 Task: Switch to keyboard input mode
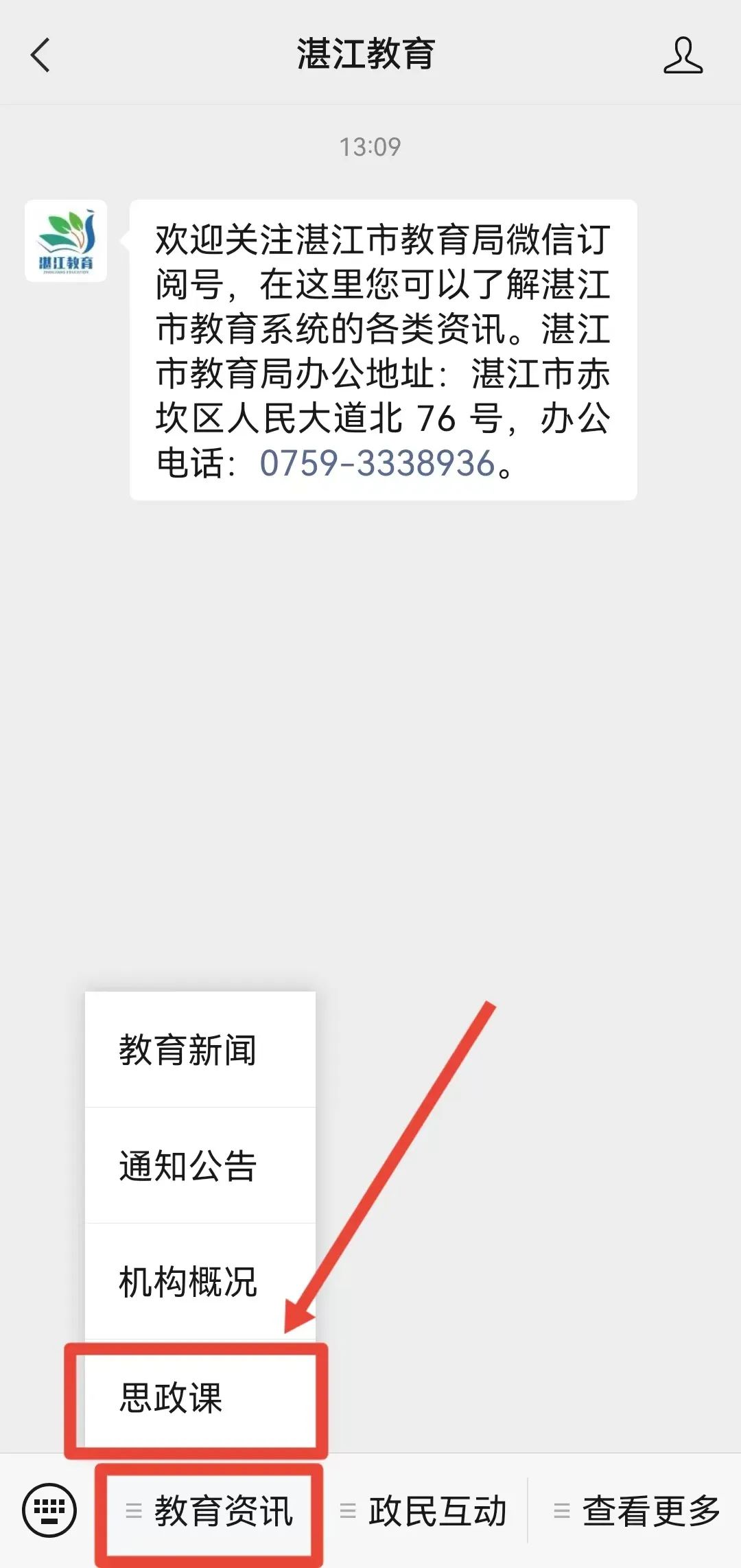pyautogui.click(x=49, y=1510)
